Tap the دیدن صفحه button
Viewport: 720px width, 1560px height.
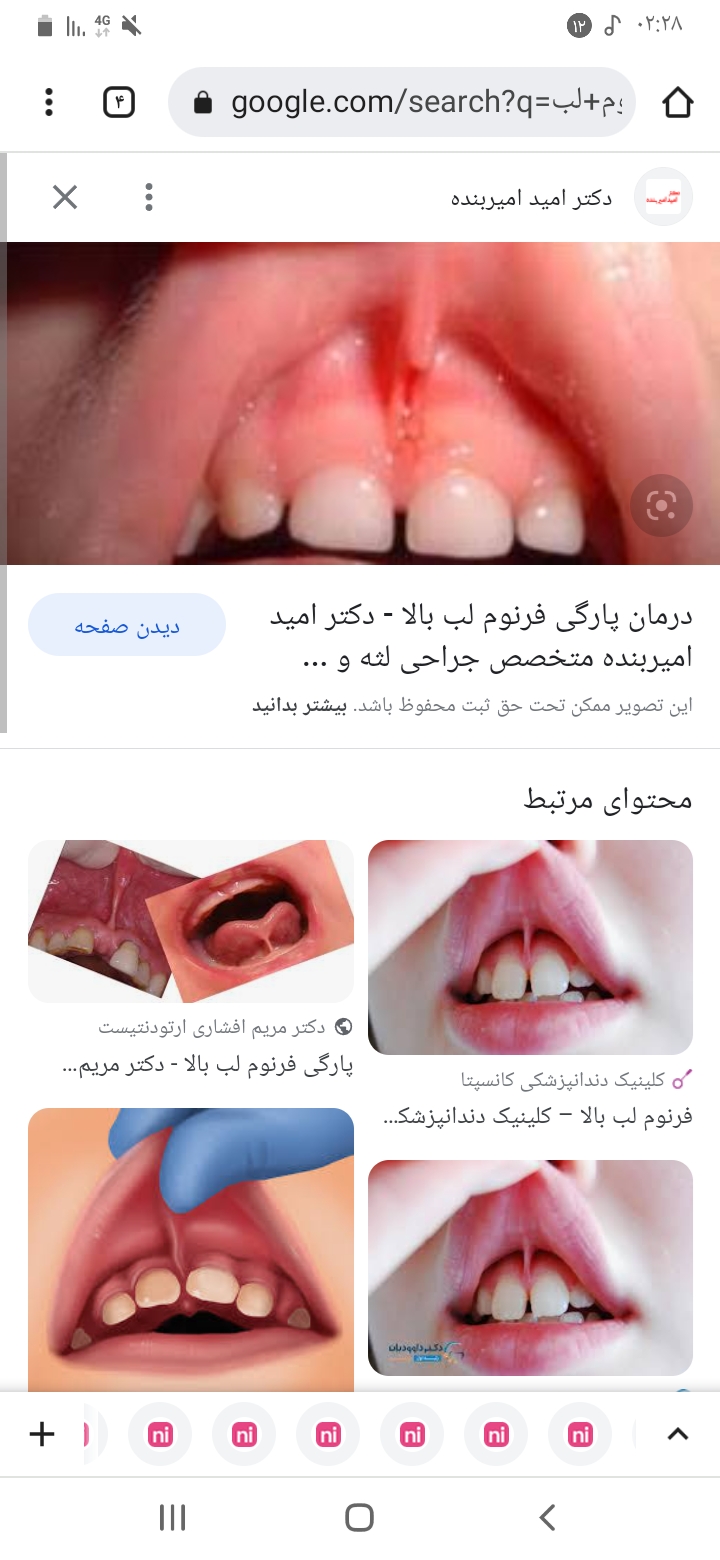tap(127, 626)
